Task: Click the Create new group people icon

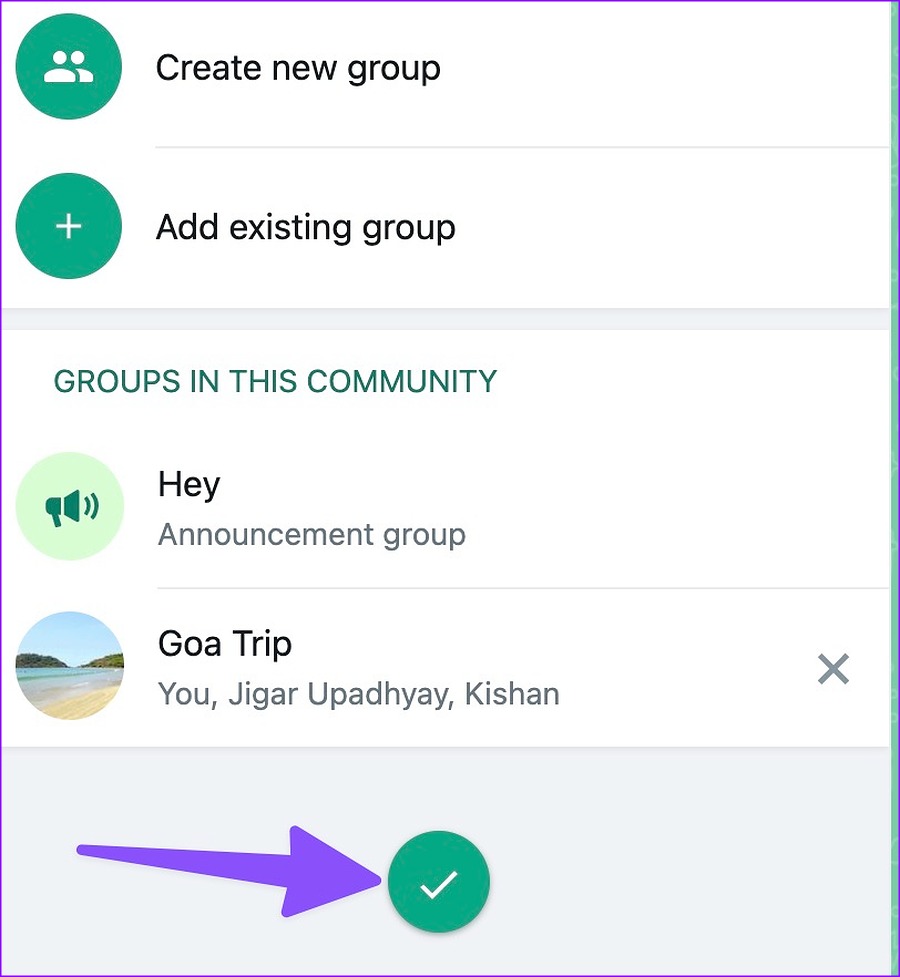Action: (x=68, y=66)
